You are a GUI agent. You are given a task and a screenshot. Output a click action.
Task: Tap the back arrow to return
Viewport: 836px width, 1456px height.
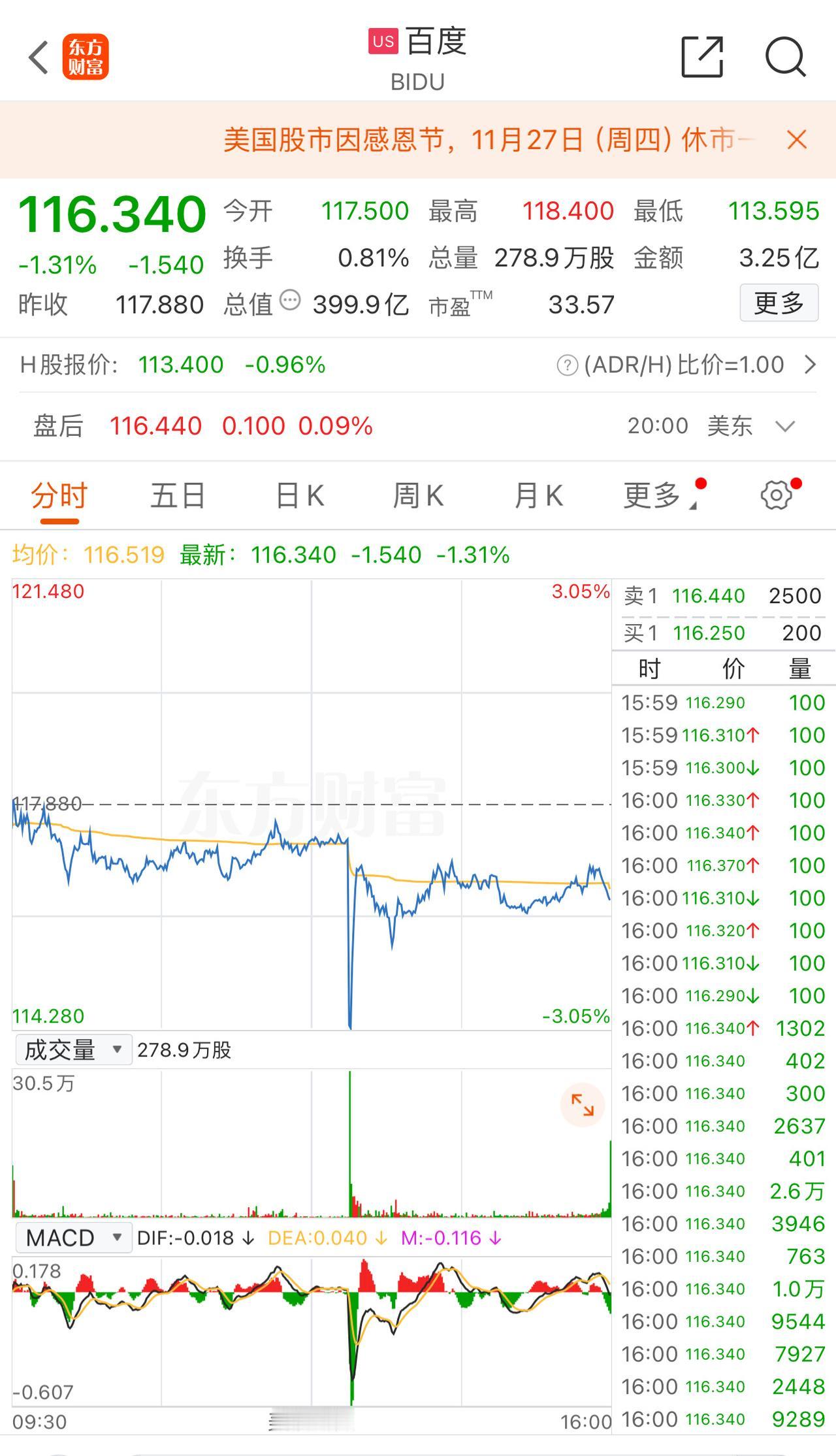39,58
